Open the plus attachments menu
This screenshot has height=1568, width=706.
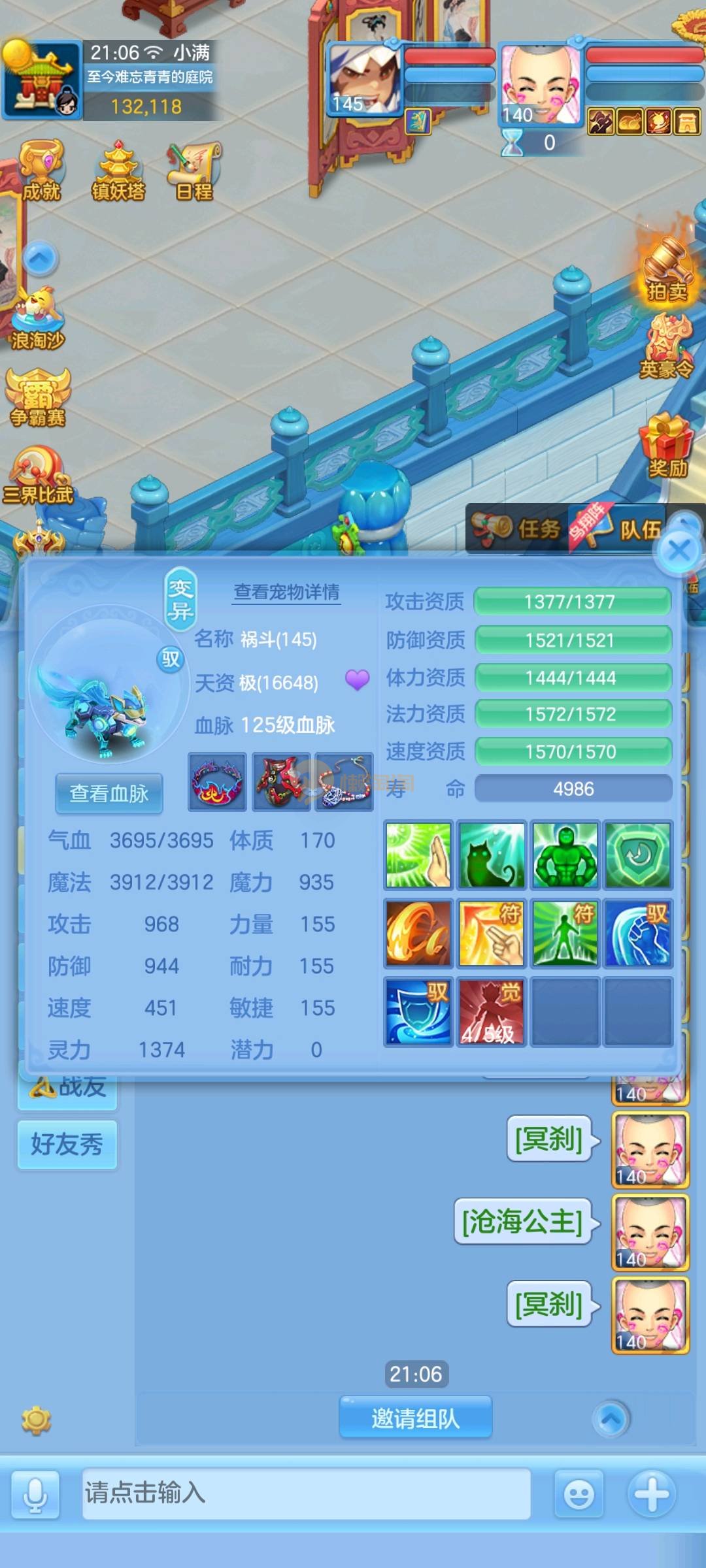click(x=651, y=1493)
